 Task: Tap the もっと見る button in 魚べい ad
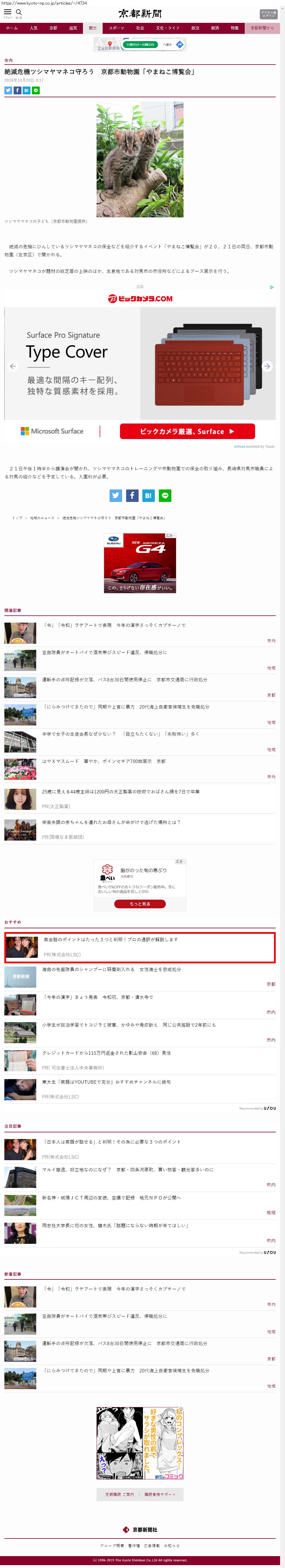coord(140,904)
